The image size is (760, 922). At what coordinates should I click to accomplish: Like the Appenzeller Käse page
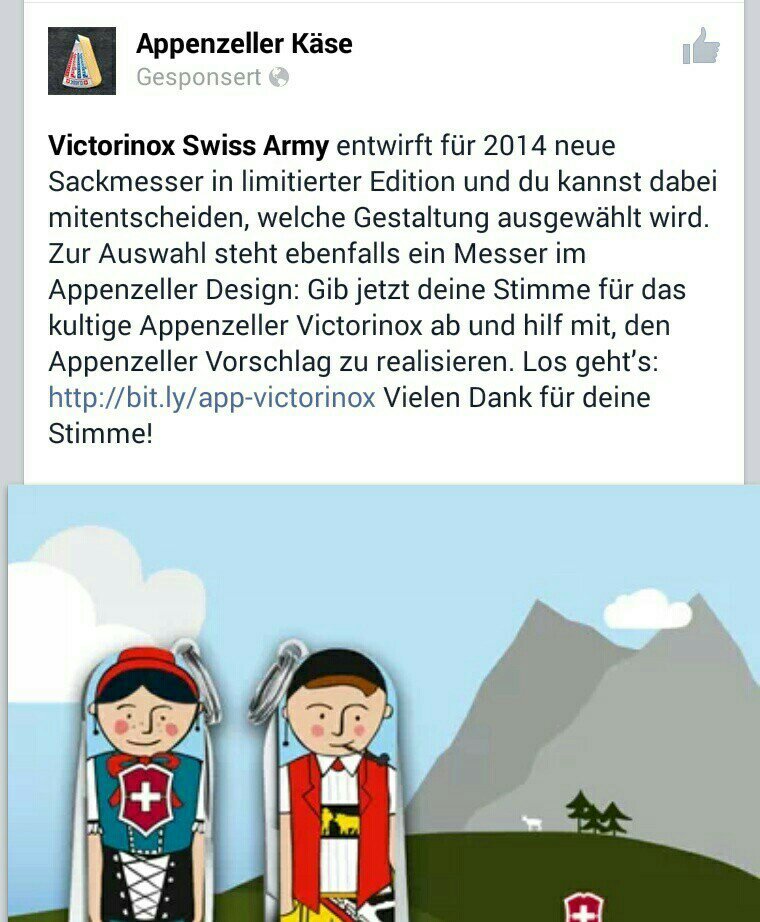tap(701, 46)
